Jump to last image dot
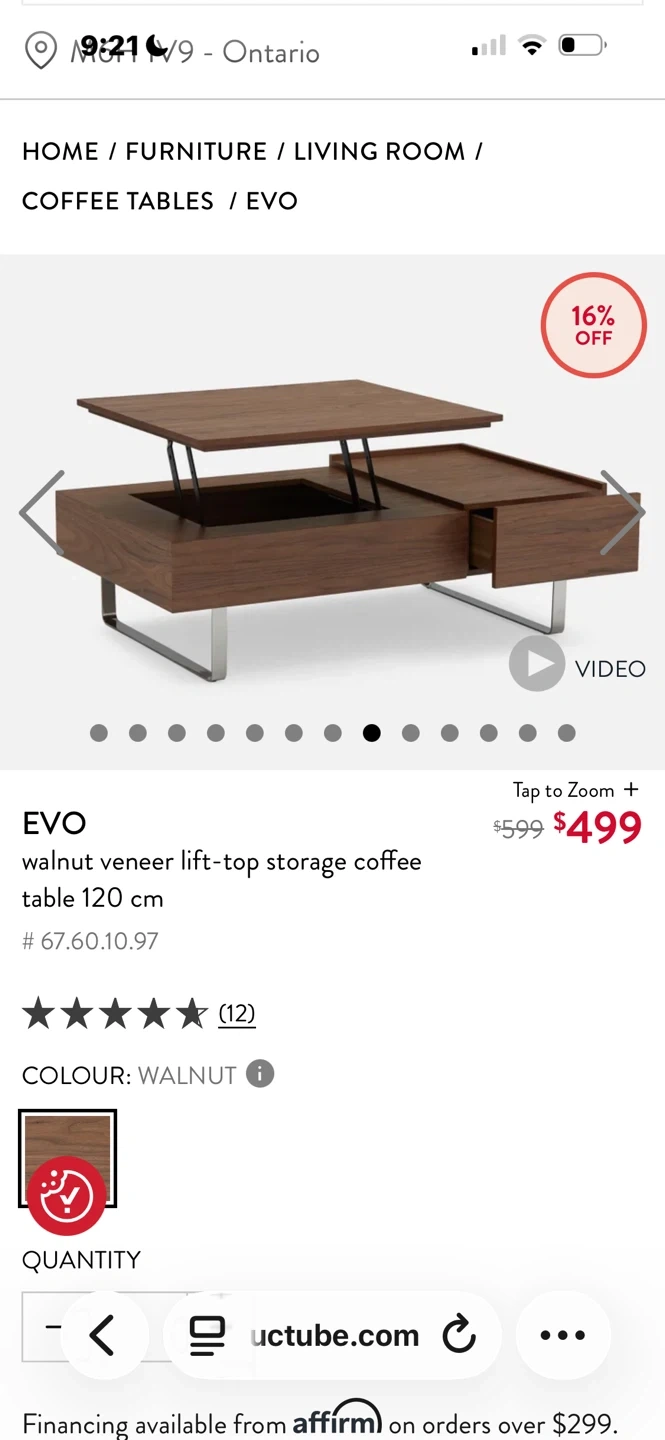This screenshot has width=665, height=1440. click(x=566, y=733)
